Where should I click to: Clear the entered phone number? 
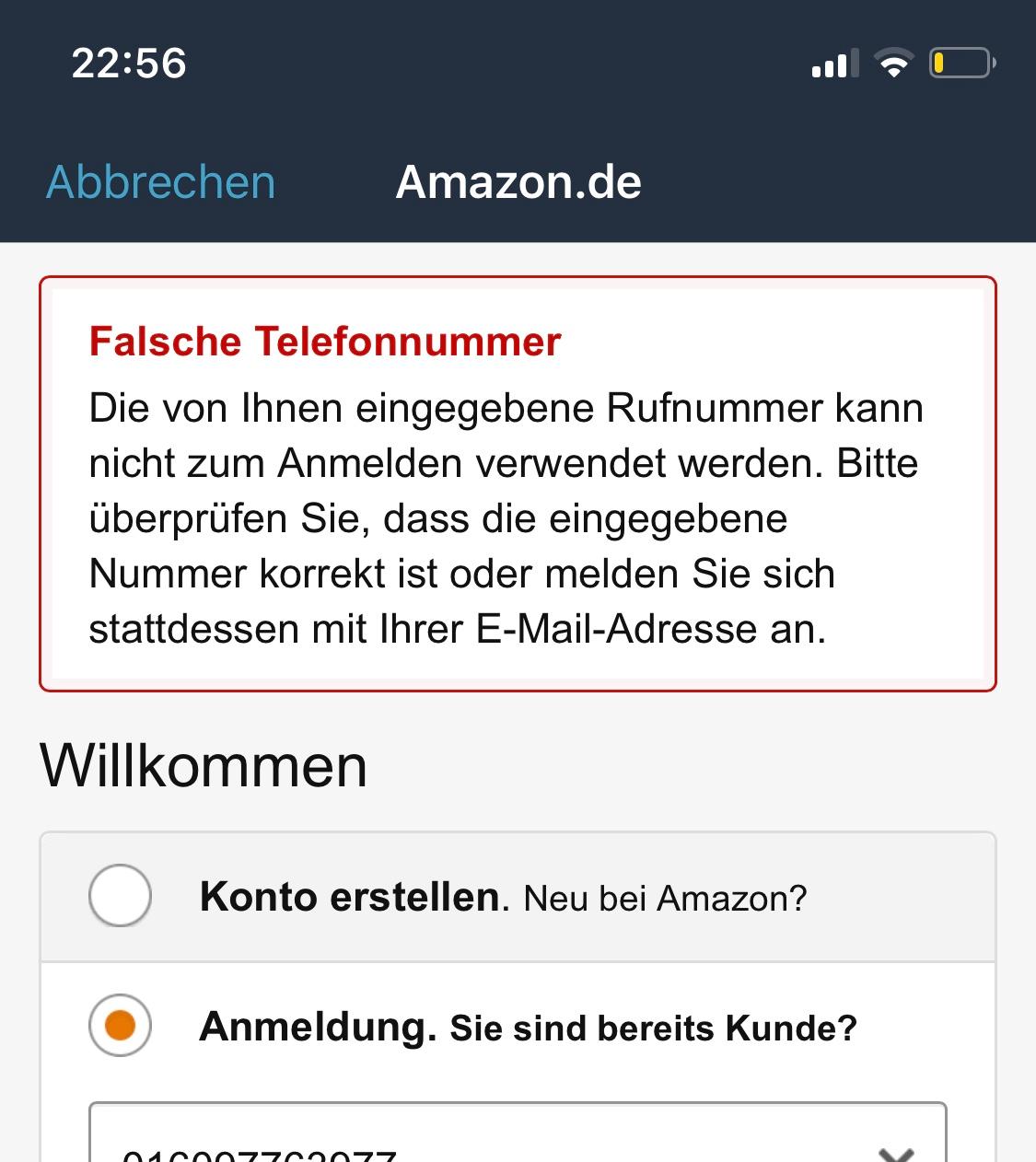[x=895, y=1153]
